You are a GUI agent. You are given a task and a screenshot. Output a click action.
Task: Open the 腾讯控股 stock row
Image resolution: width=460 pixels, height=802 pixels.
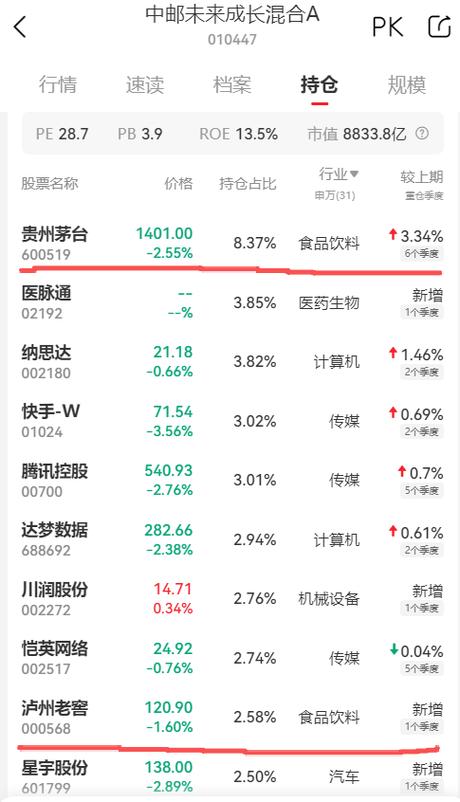point(232,480)
